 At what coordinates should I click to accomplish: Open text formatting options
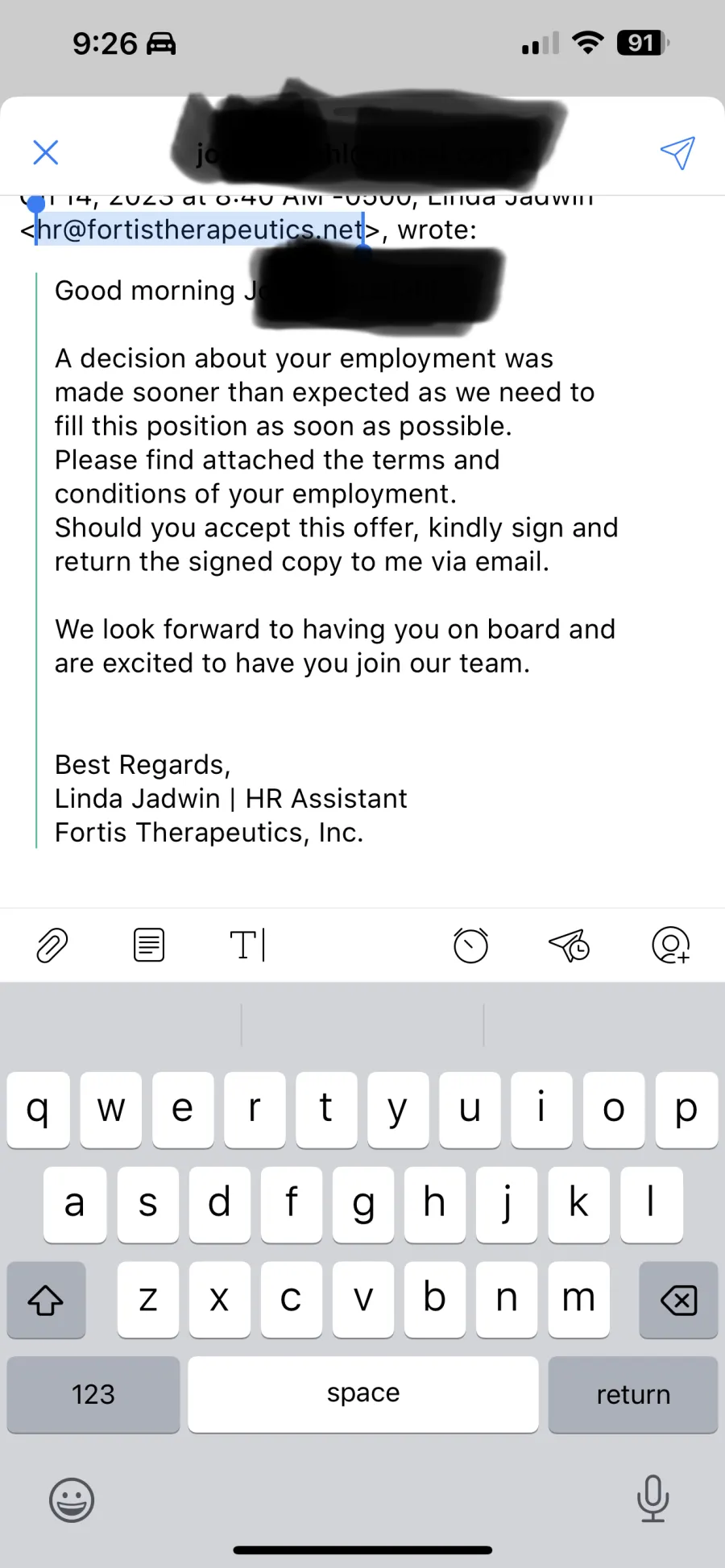(248, 945)
